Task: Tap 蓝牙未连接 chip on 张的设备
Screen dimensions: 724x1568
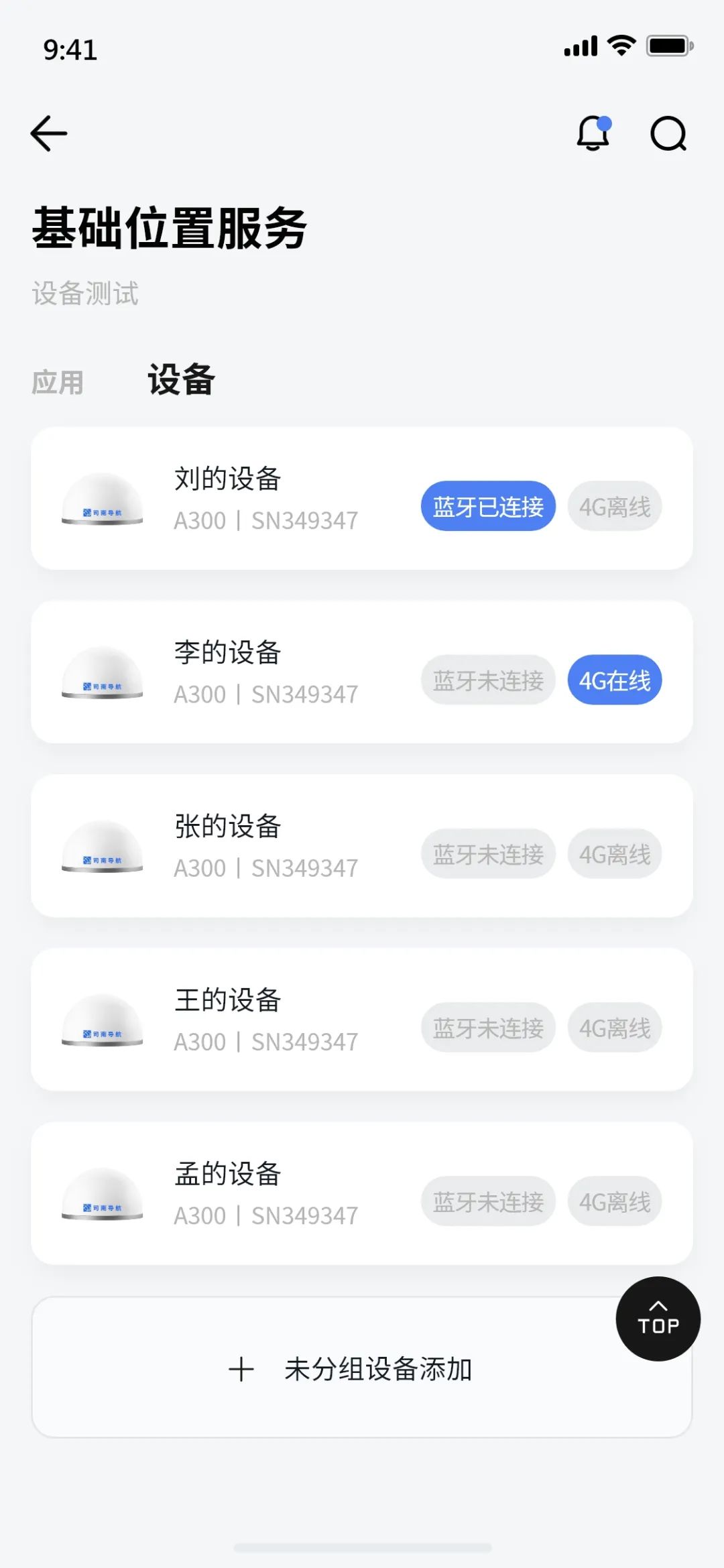Action: [x=488, y=853]
